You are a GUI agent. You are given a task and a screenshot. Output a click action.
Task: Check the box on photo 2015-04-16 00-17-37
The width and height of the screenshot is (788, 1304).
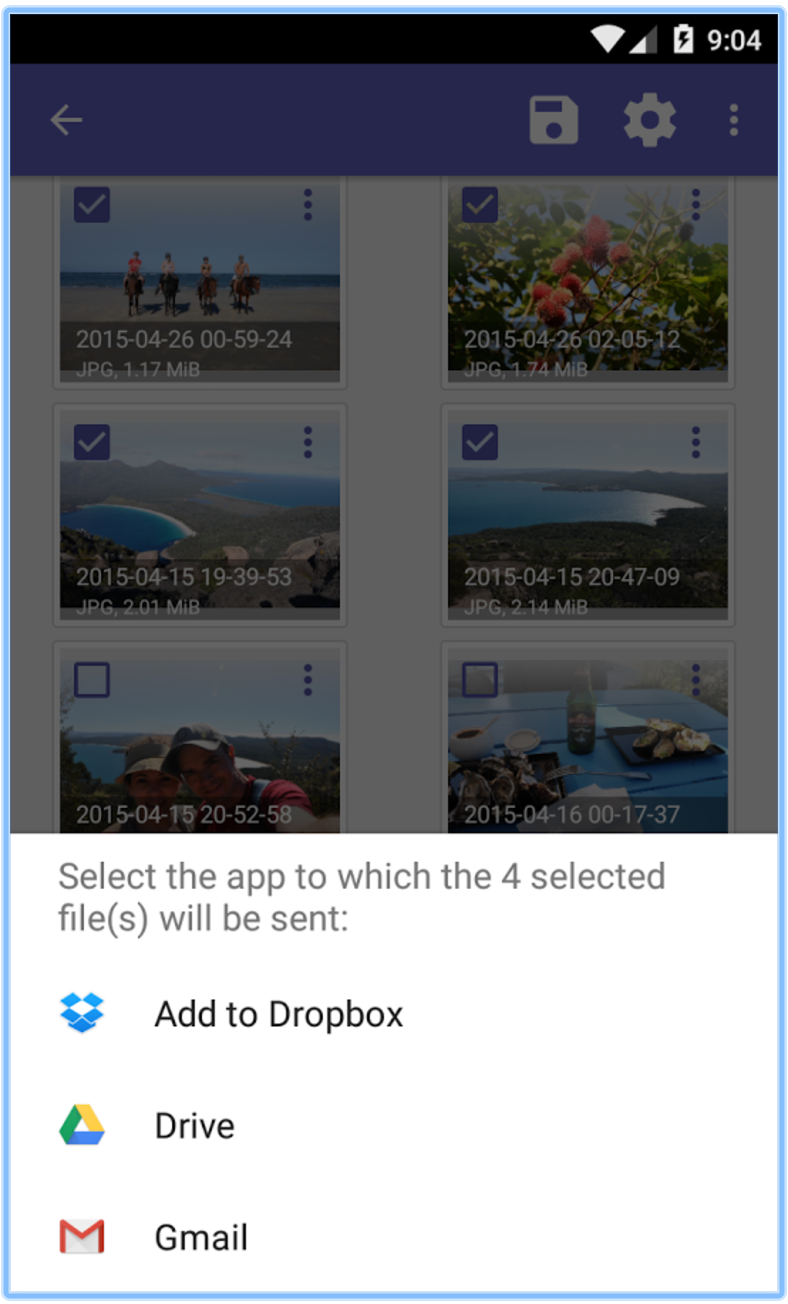click(480, 680)
